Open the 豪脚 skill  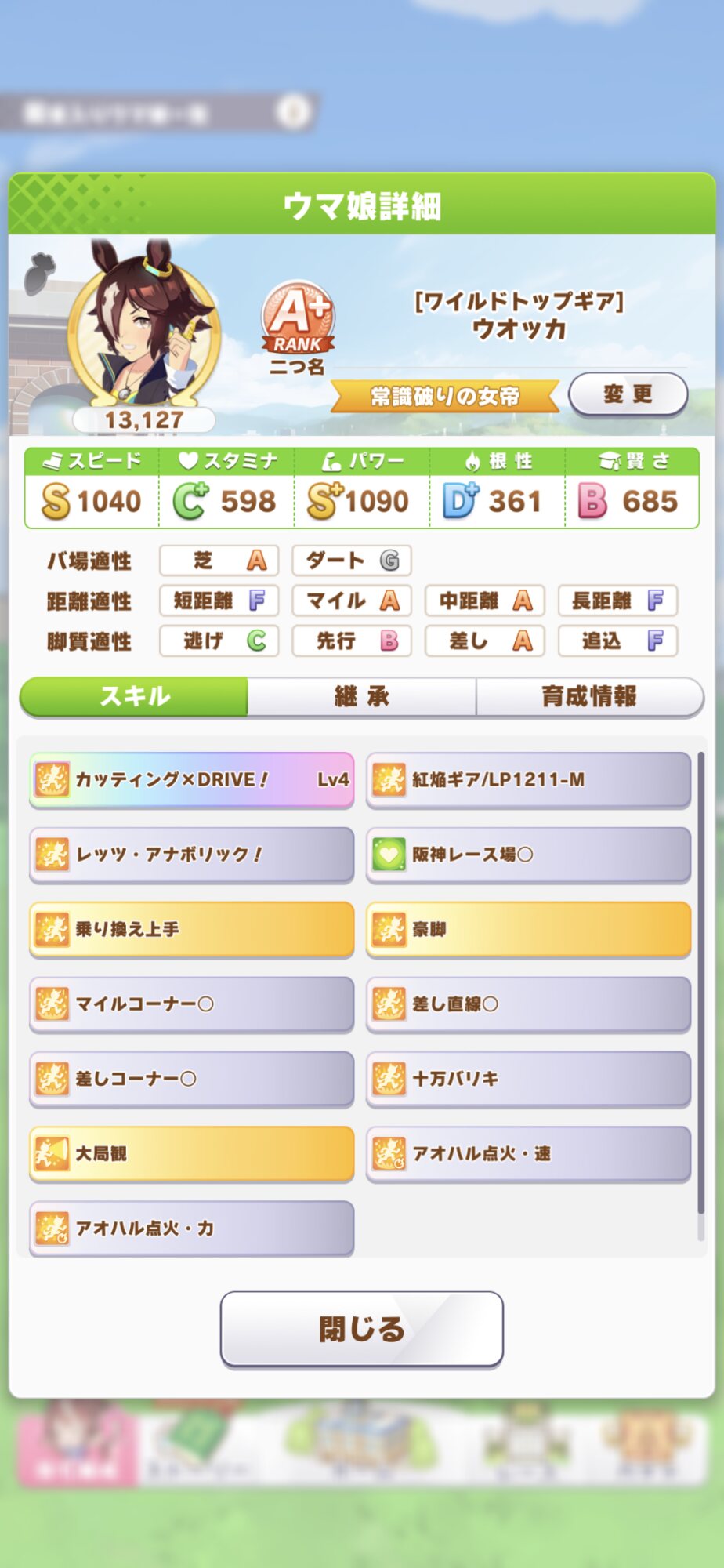pos(529,930)
